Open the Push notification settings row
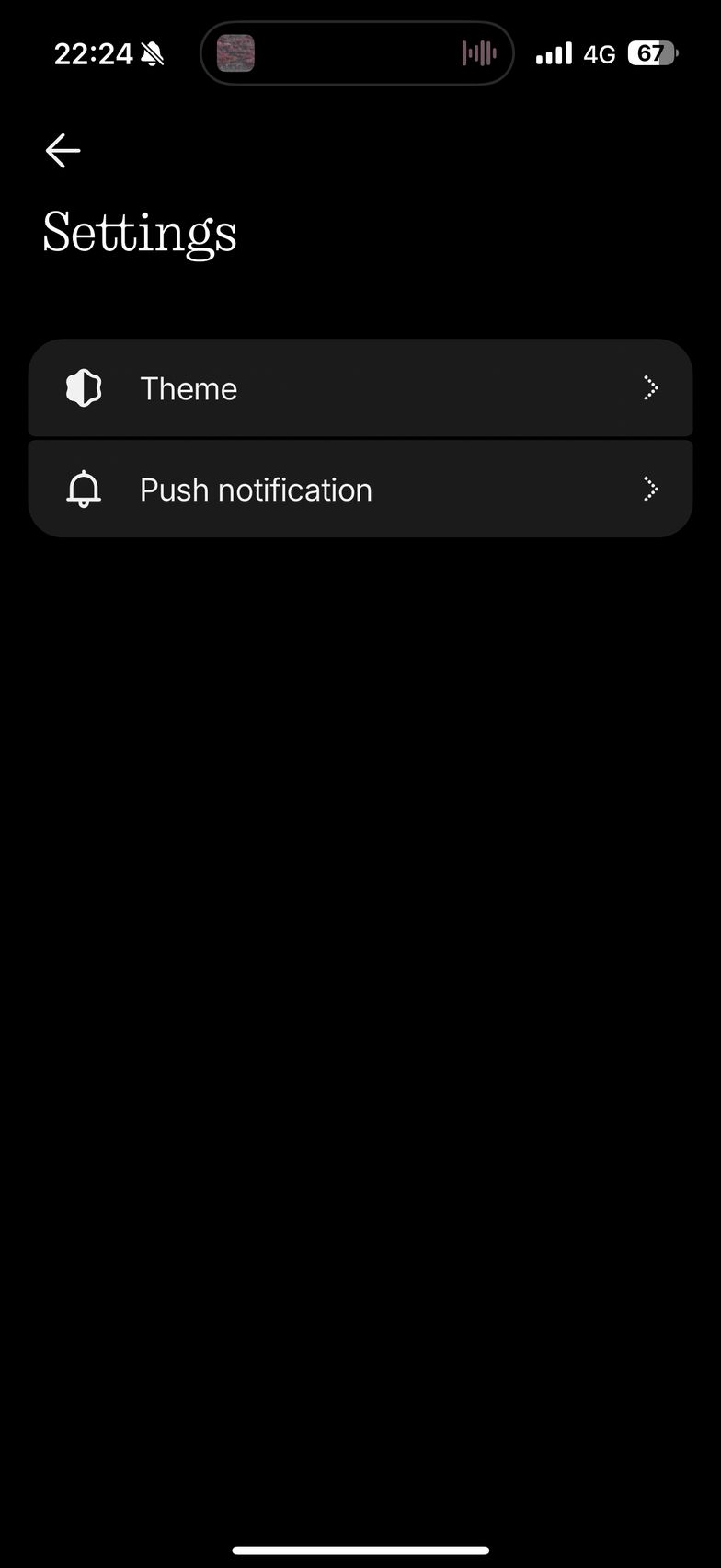The width and height of the screenshot is (721, 1568). coord(360,489)
